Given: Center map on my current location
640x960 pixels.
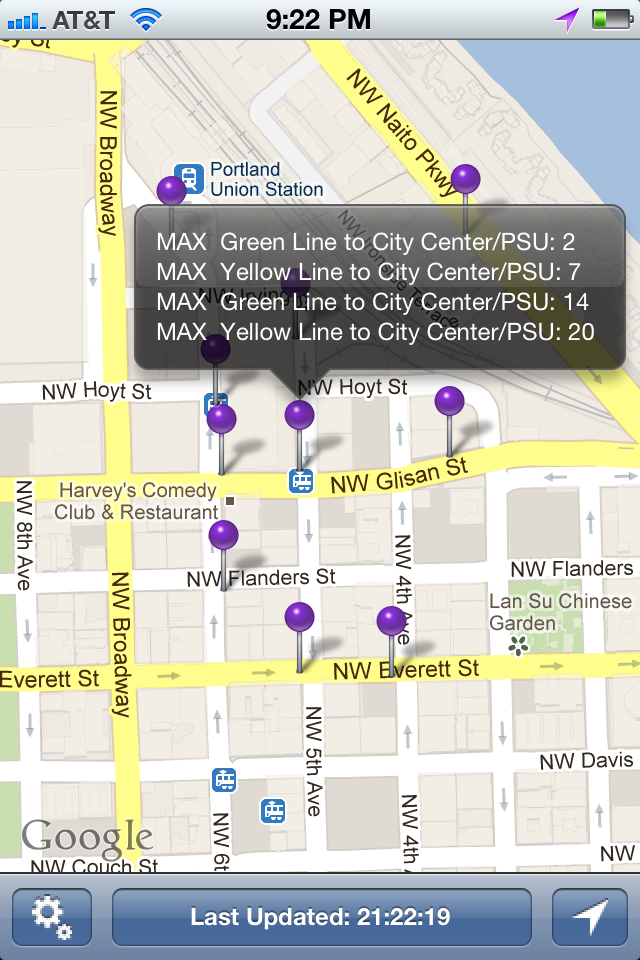Looking at the screenshot, I should tap(590, 917).
